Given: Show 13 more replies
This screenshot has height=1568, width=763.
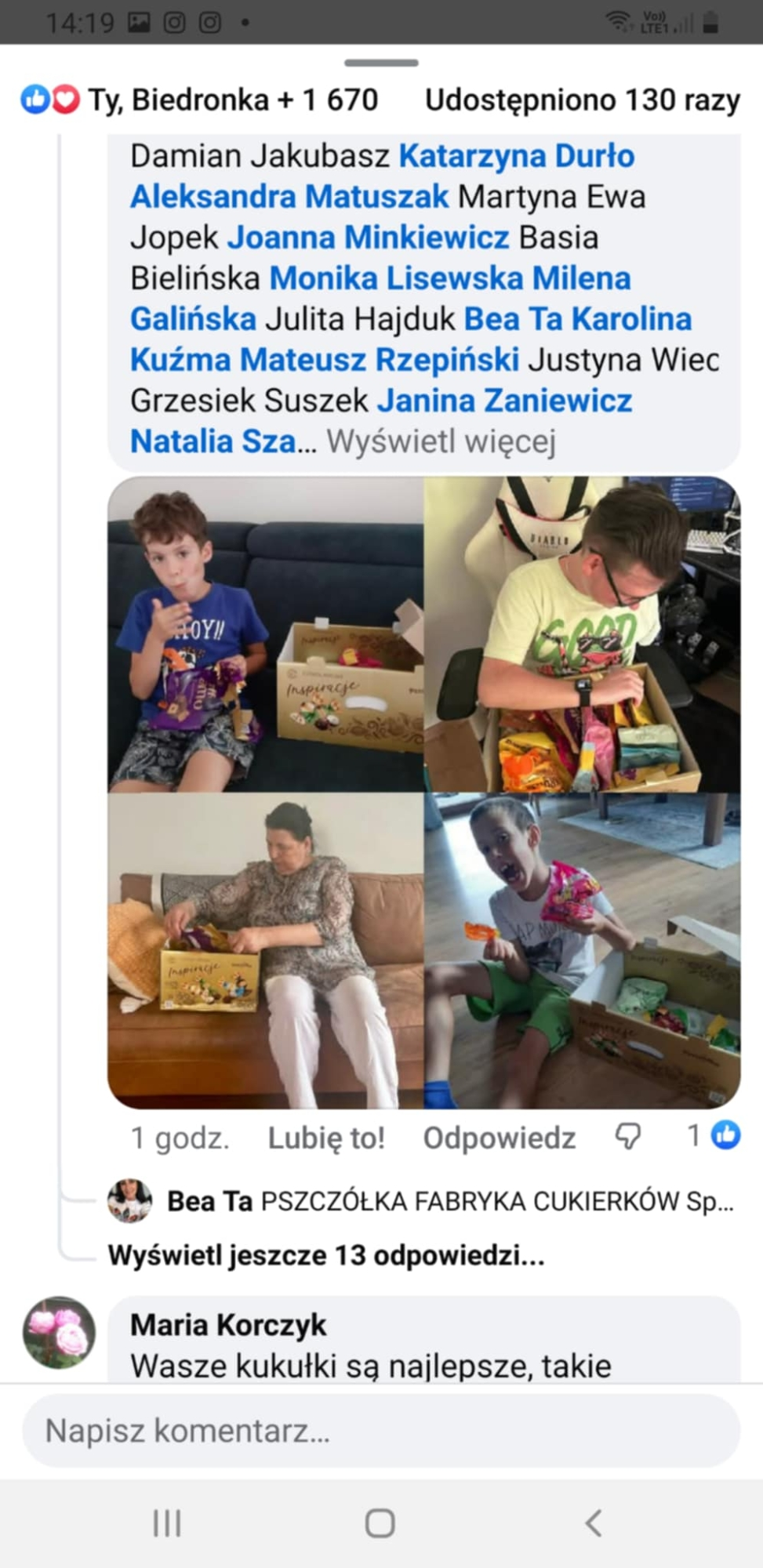Looking at the screenshot, I should point(325,1255).
